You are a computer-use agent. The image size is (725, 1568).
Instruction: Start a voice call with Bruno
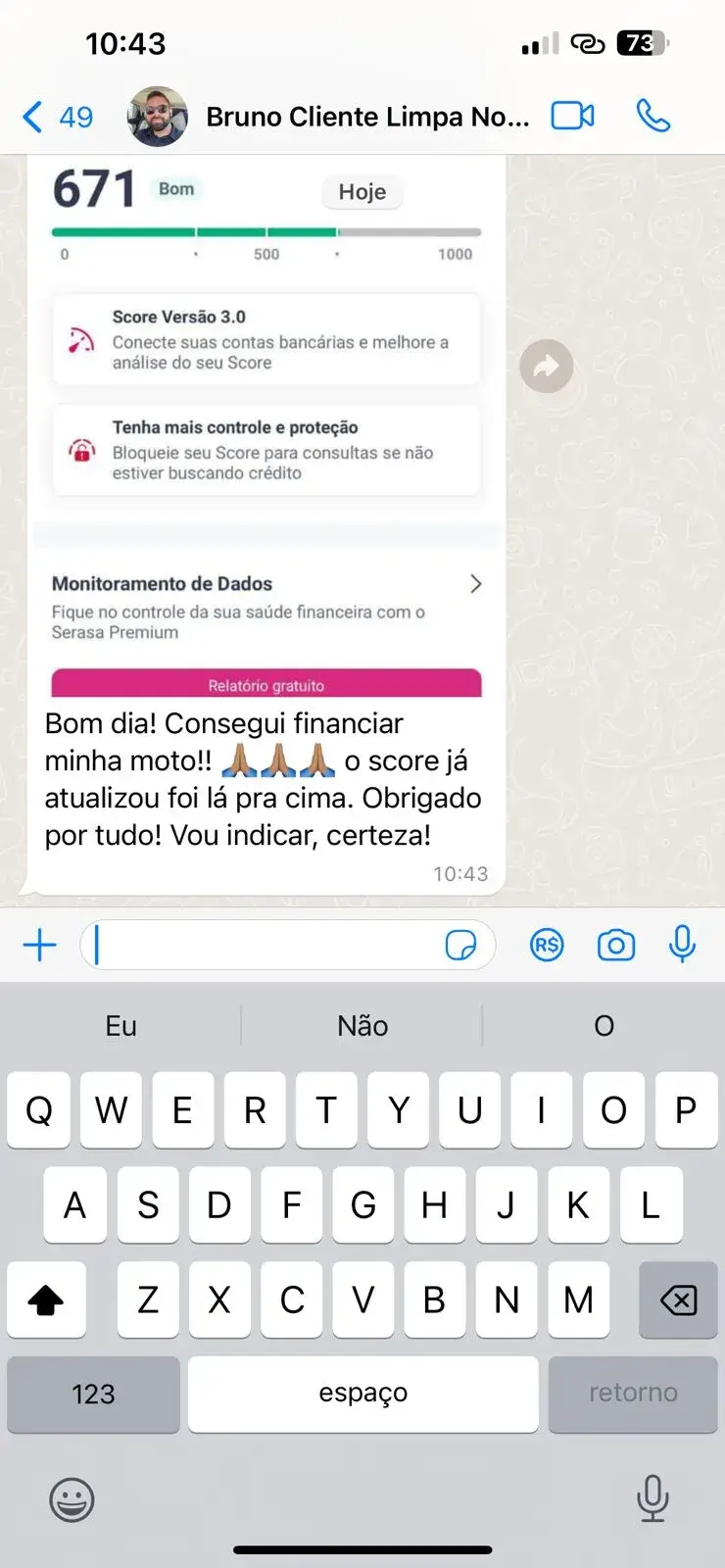(x=654, y=115)
